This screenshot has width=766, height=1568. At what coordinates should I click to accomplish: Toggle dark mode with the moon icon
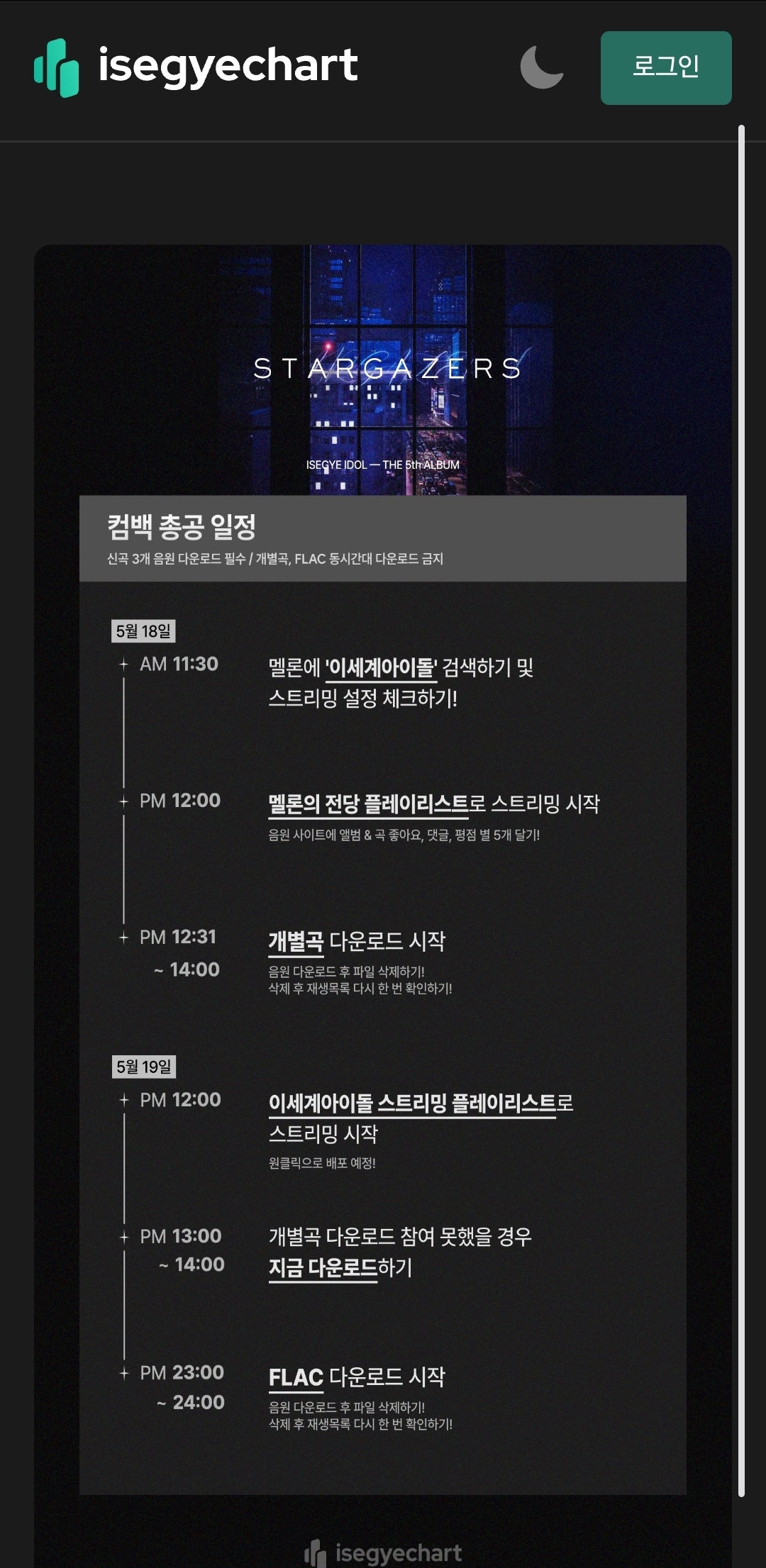542,67
